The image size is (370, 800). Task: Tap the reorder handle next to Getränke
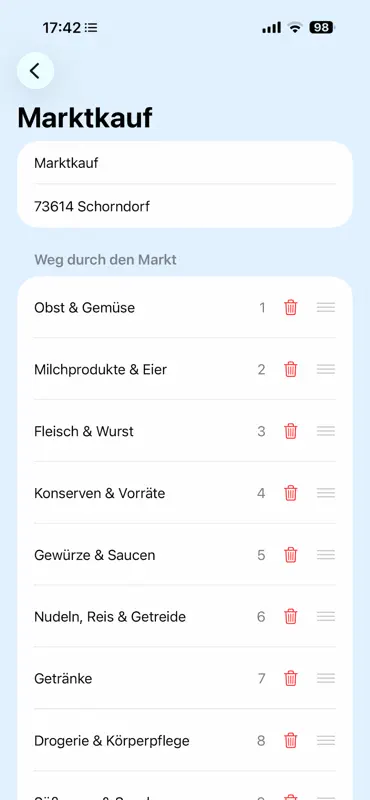click(x=326, y=678)
